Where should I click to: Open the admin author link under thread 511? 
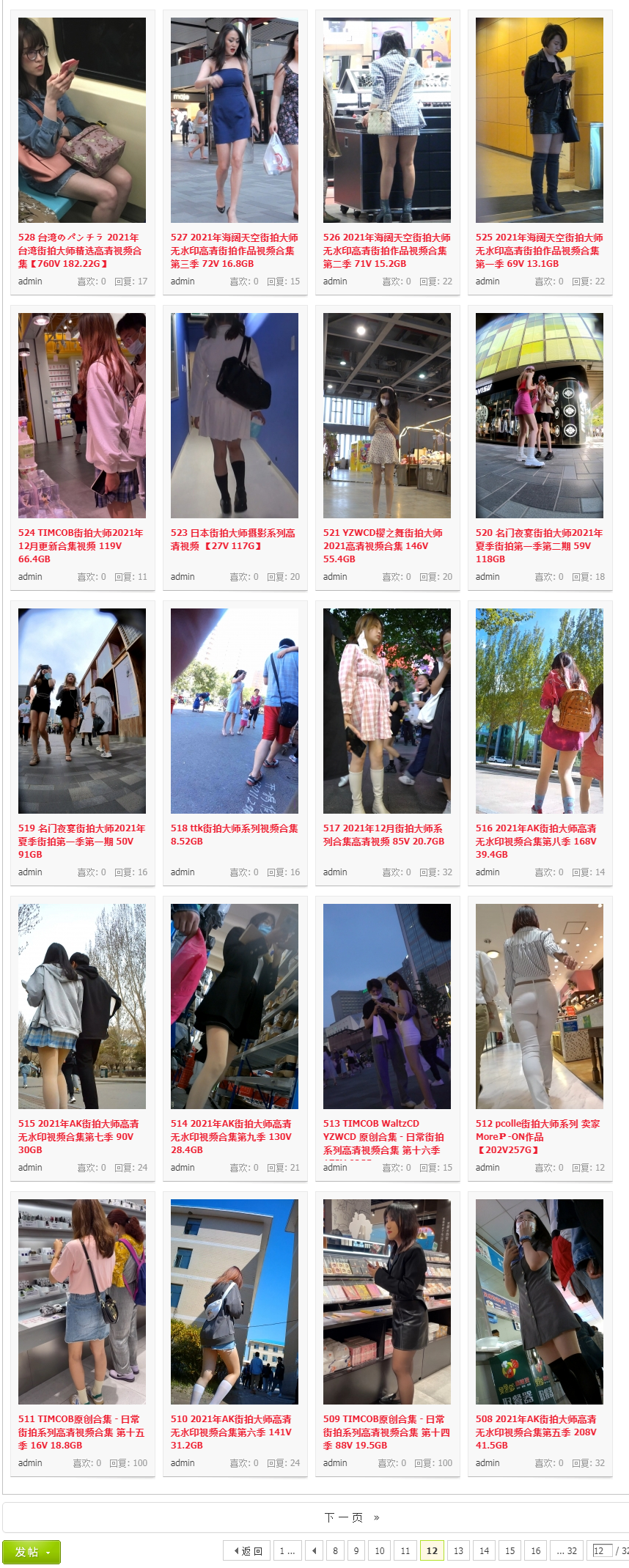tap(30, 1462)
